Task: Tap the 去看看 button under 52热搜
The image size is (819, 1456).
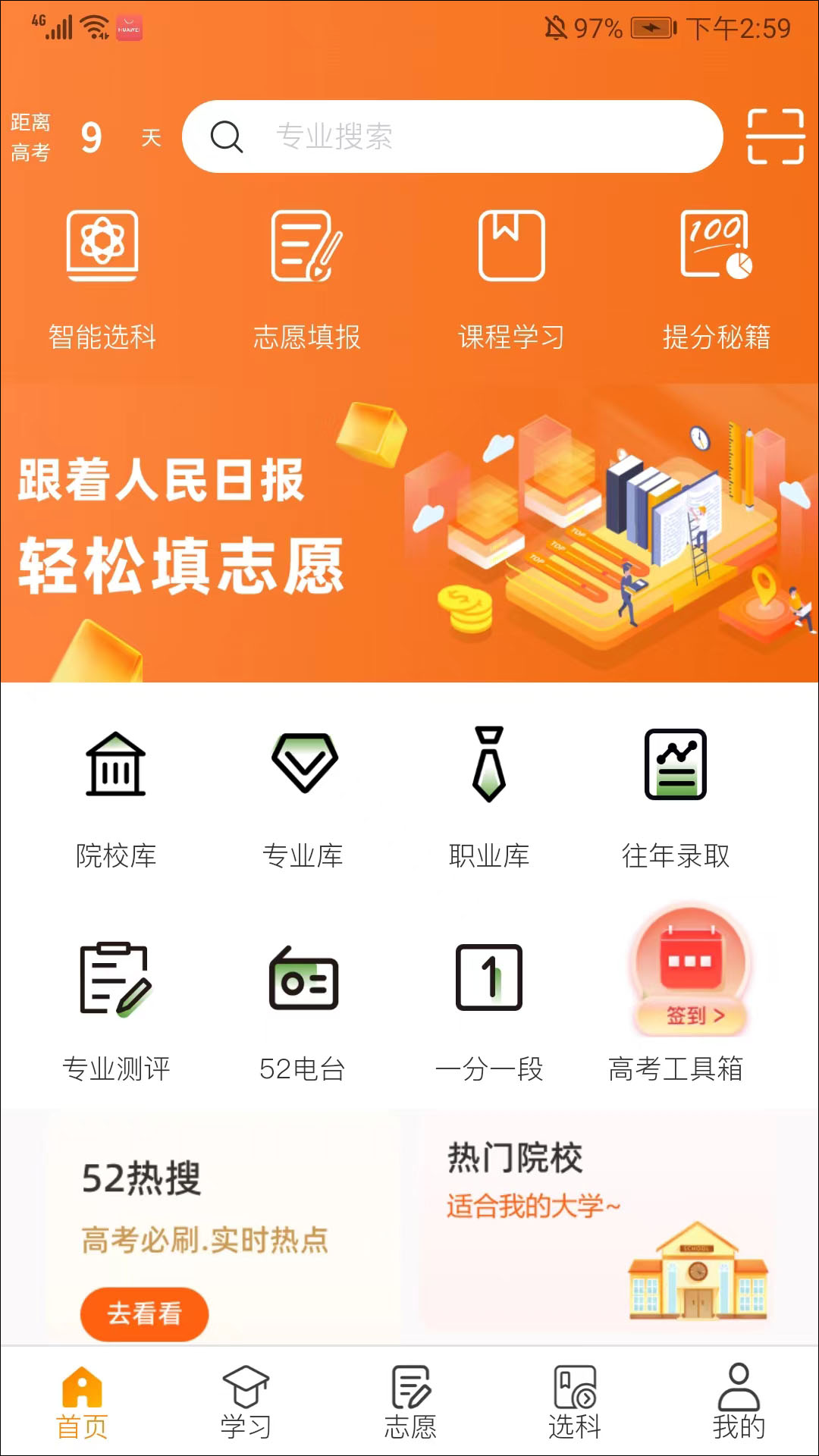Action: pos(144,1313)
